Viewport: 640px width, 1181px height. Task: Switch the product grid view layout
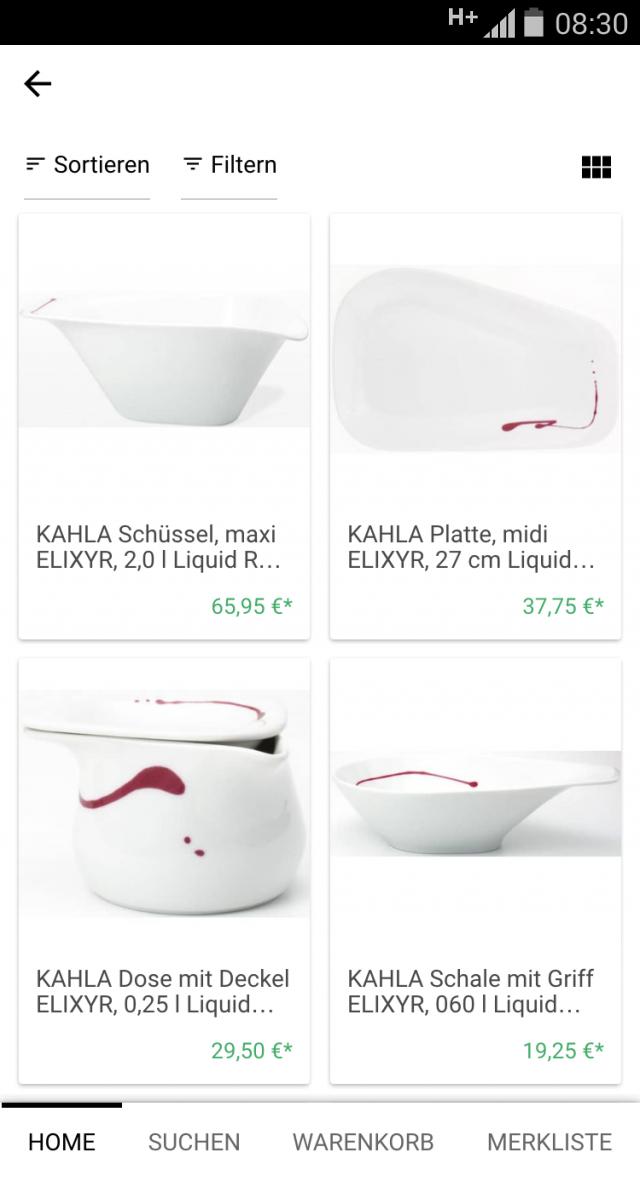(x=596, y=167)
